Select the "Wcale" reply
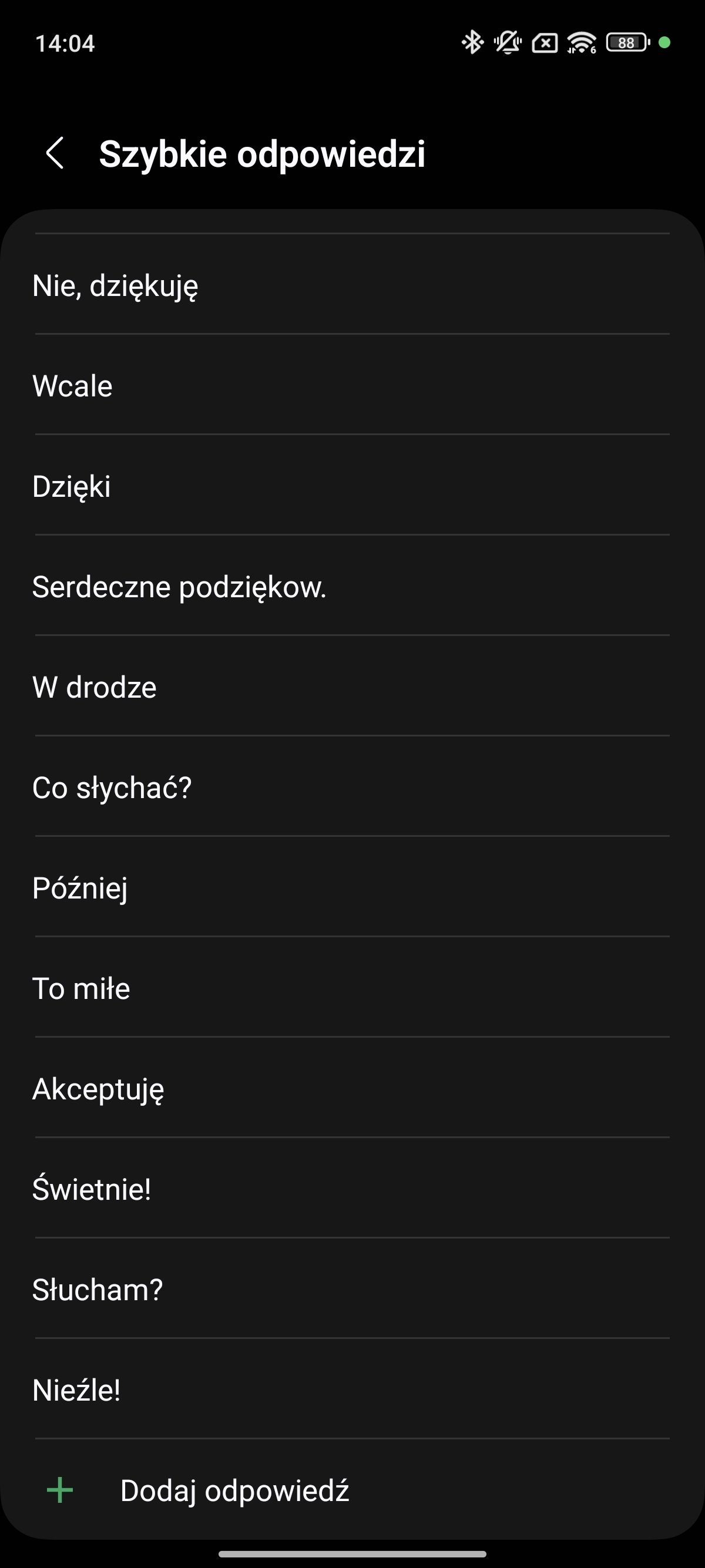705x1568 pixels. pyautogui.click(x=352, y=385)
